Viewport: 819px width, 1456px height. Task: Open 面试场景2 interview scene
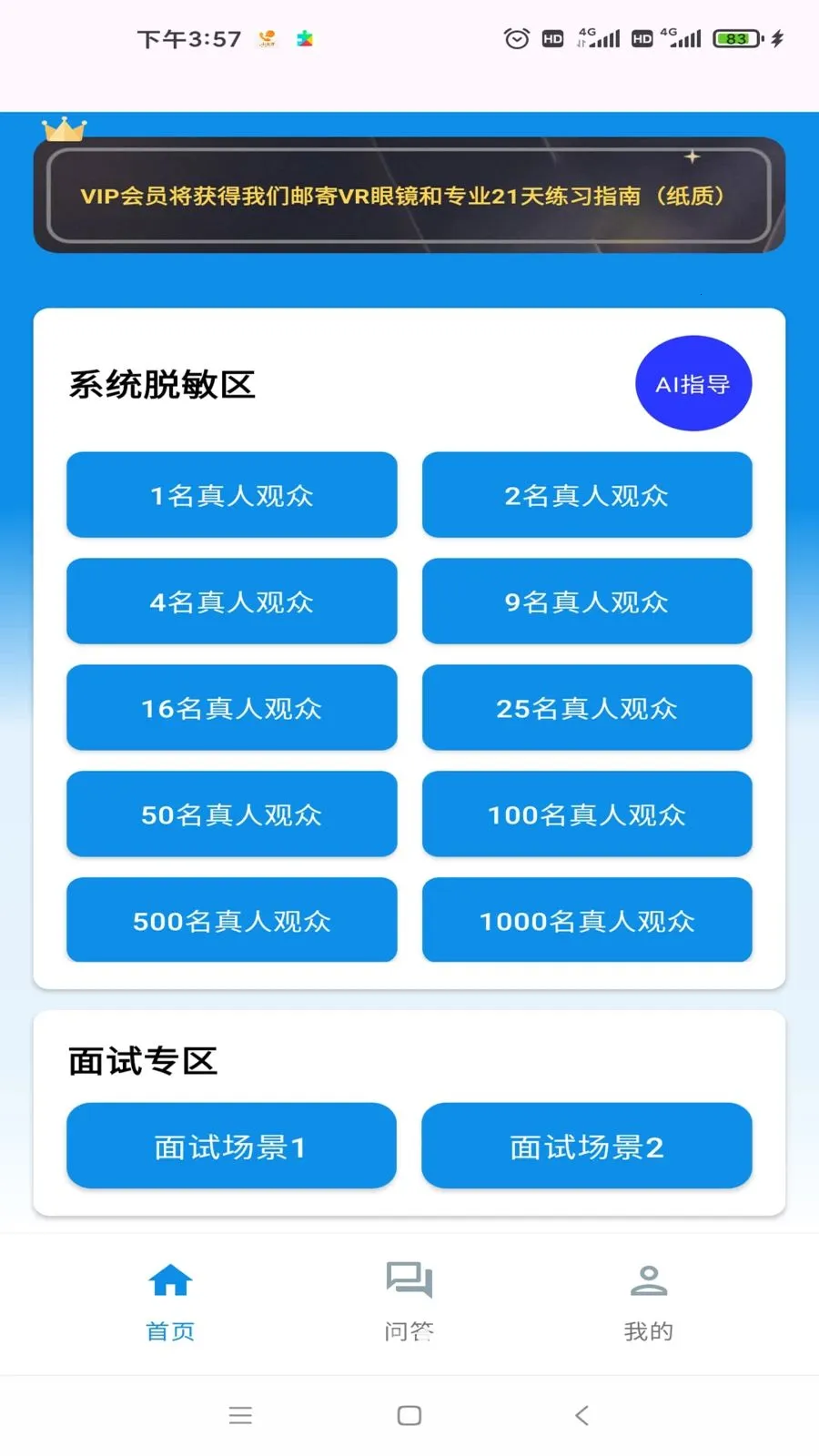pyautogui.click(x=586, y=1146)
